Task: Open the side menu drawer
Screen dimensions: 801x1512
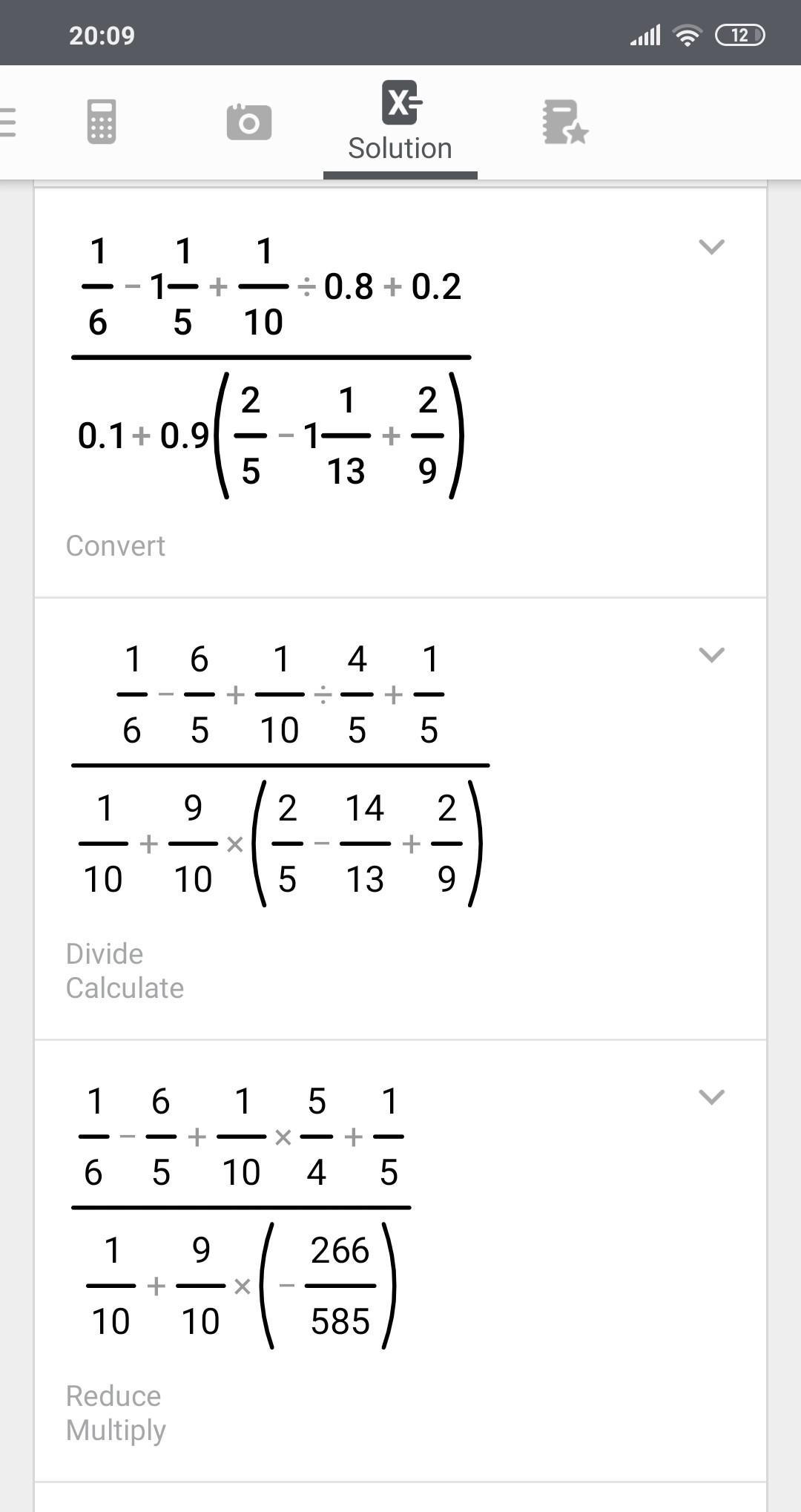Action: click(7, 122)
